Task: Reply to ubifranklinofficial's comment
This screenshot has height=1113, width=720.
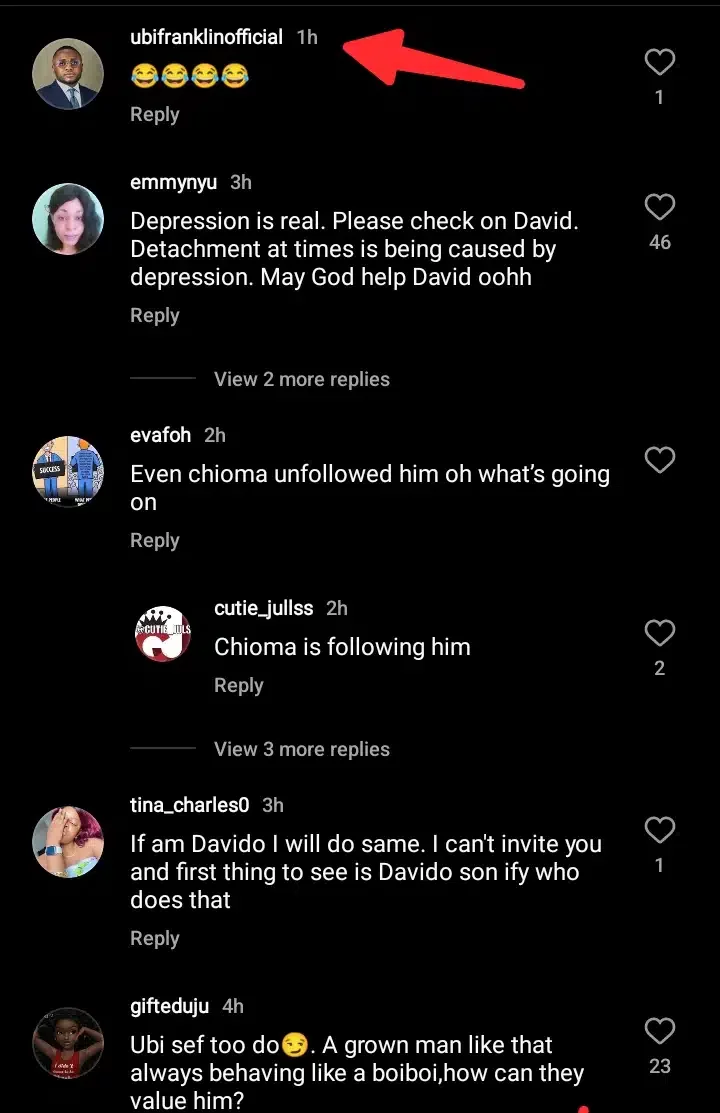Action: [154, 115]
